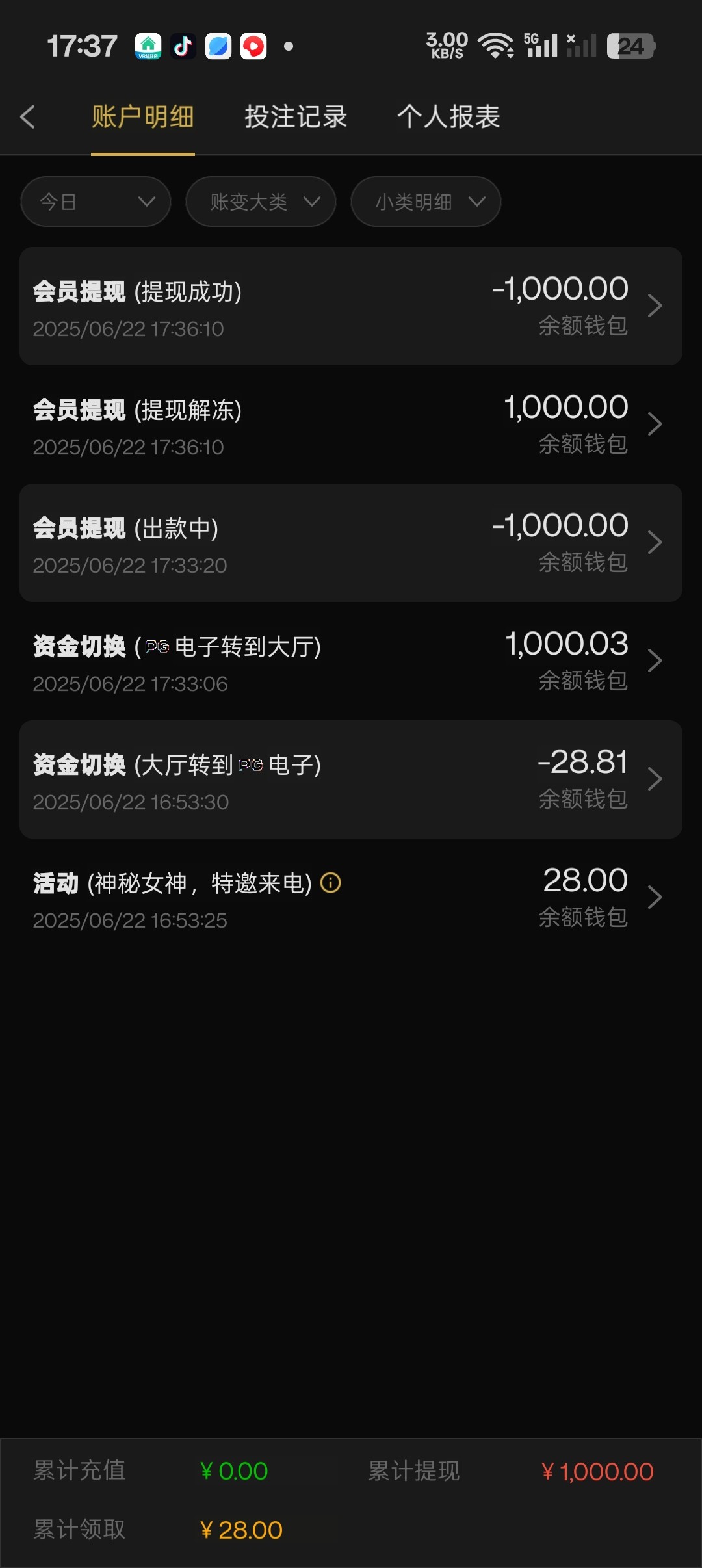Open the 小类明细 filter dropdown

pos(426,202)
